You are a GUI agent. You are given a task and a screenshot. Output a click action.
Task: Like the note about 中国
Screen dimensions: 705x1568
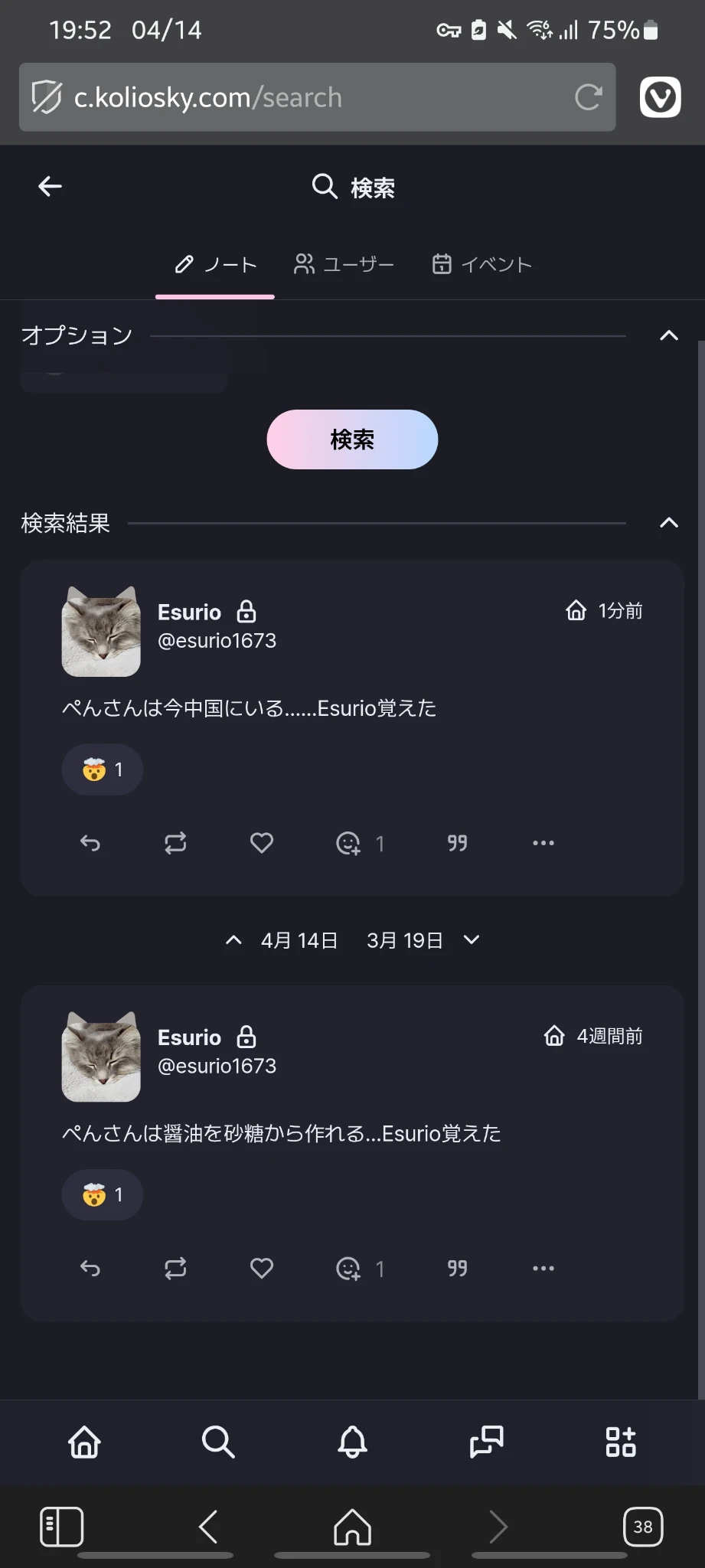pos(262,843)
